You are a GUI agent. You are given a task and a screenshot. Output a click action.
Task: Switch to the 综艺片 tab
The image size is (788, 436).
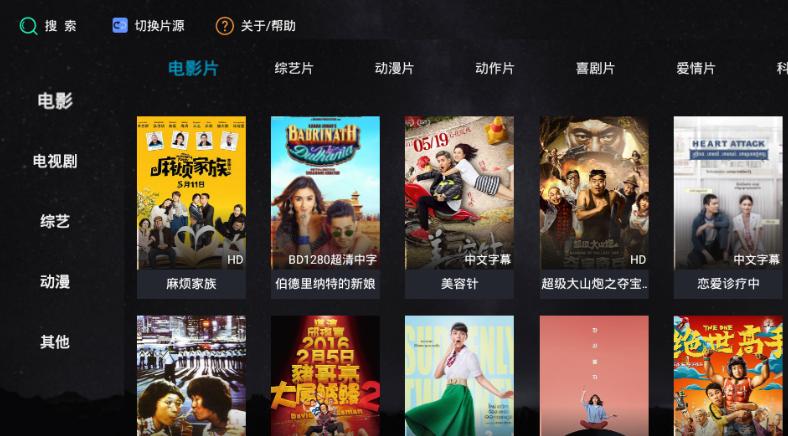[294, 68]
